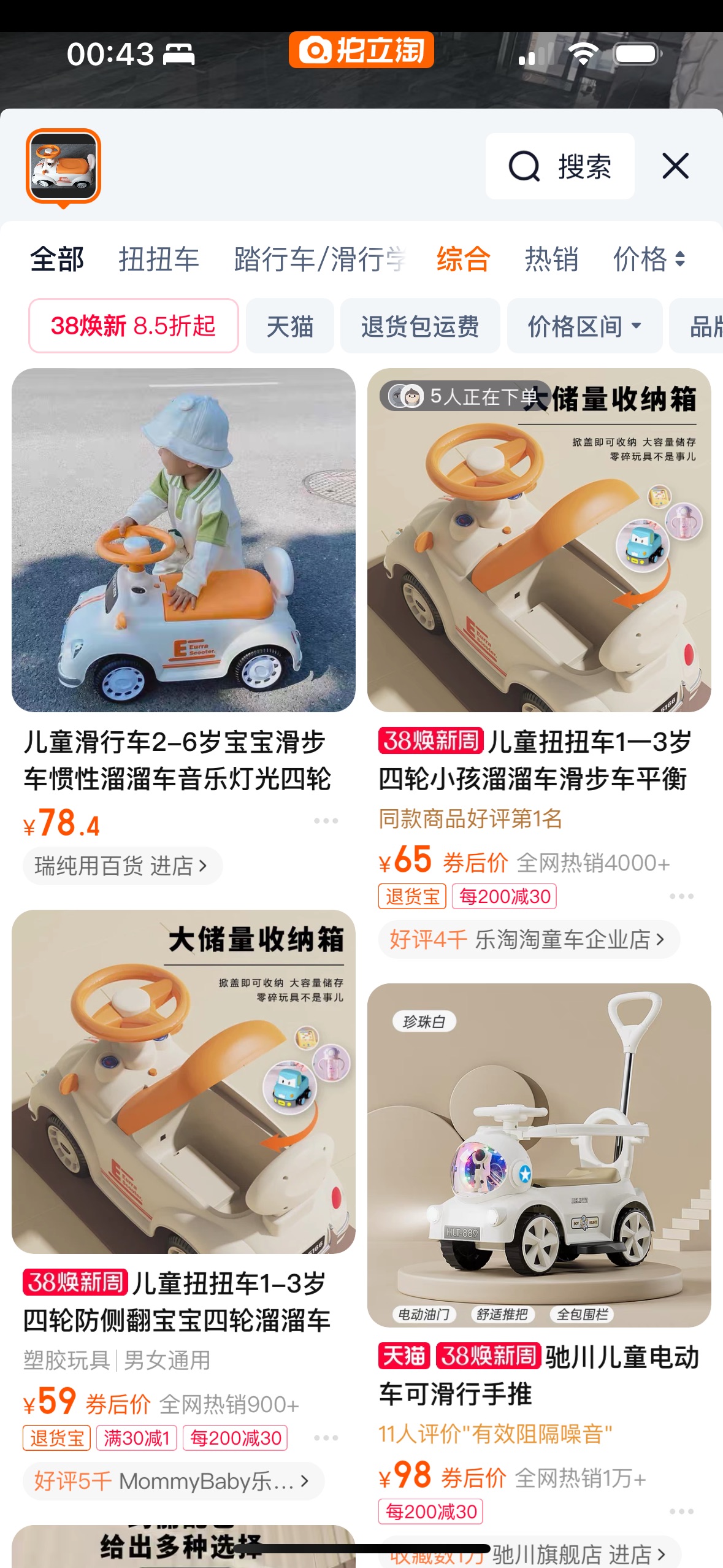This screenshot has height=1568, width=723.
Task: Enable the 退货包运费 filter
Action: click(x=419, y=326)
